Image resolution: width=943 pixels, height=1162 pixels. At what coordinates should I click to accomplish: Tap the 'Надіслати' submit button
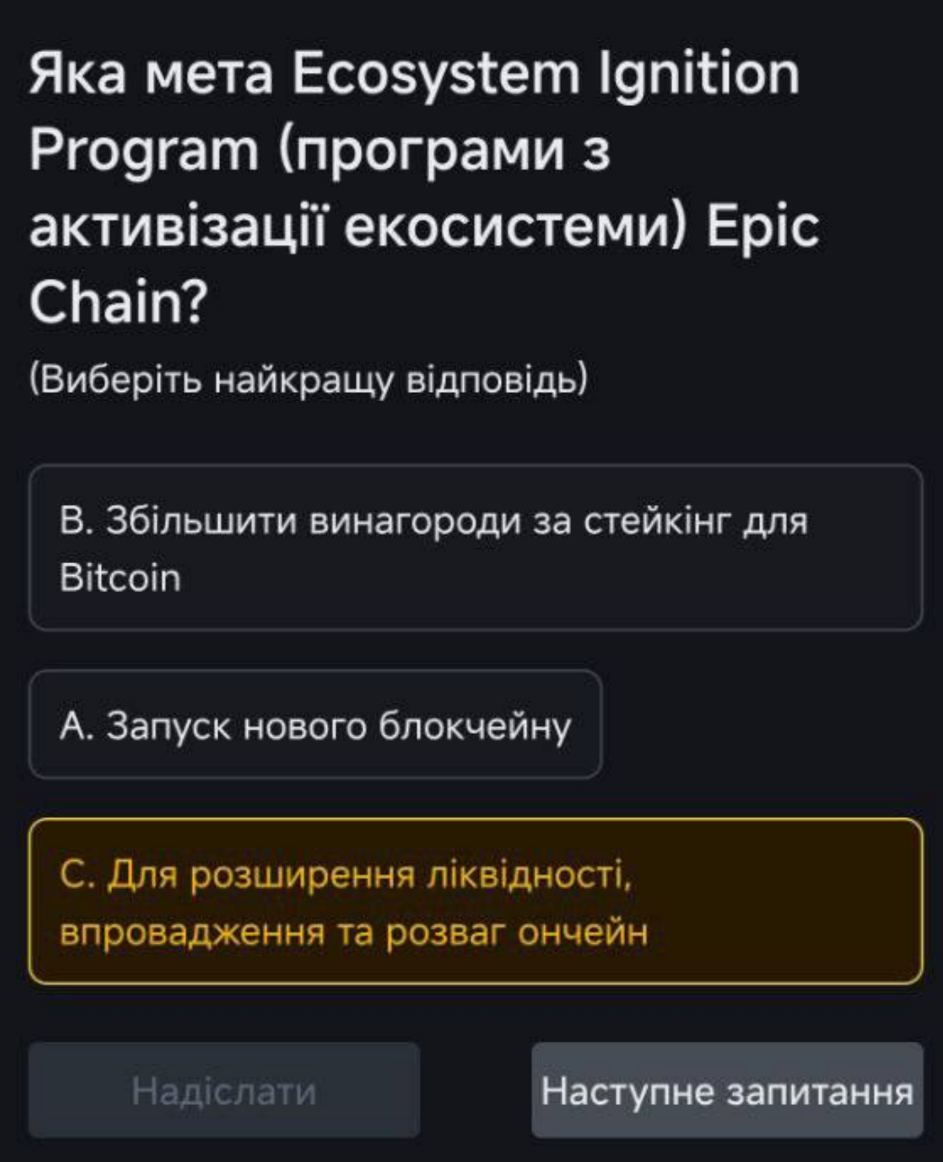point(224,1090)
